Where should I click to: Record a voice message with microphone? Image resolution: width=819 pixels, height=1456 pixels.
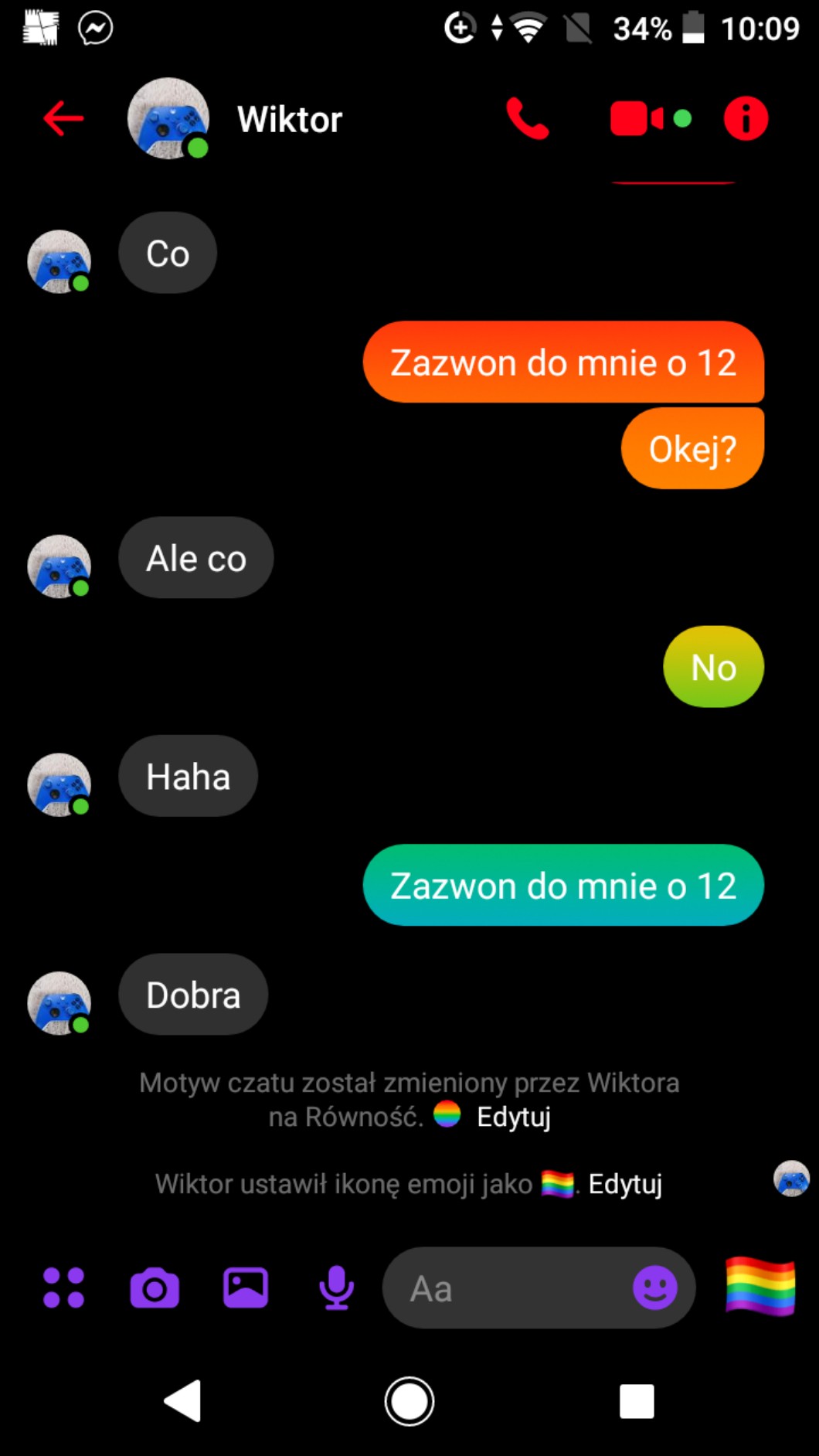(x=336, y=1288)
